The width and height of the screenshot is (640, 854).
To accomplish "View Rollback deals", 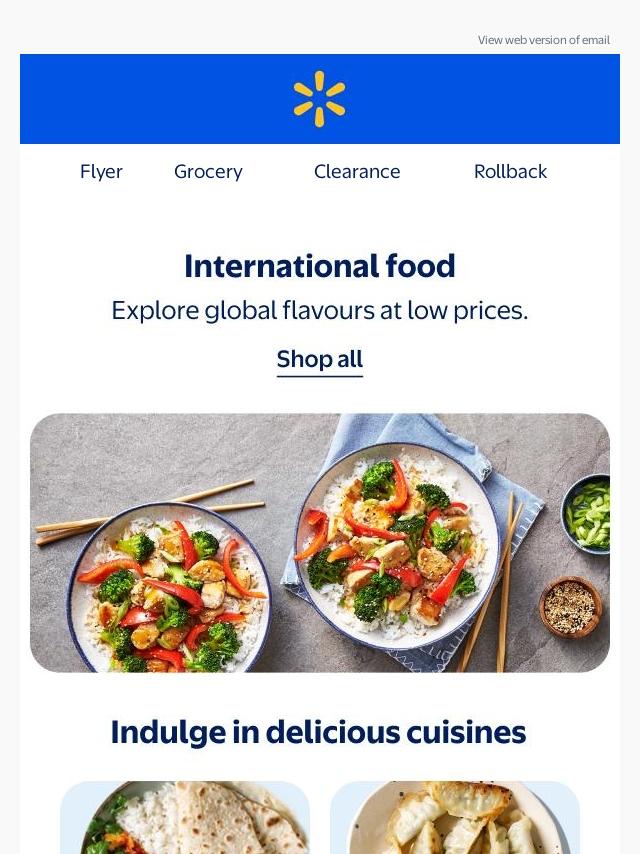I will [x=510, y=171].
